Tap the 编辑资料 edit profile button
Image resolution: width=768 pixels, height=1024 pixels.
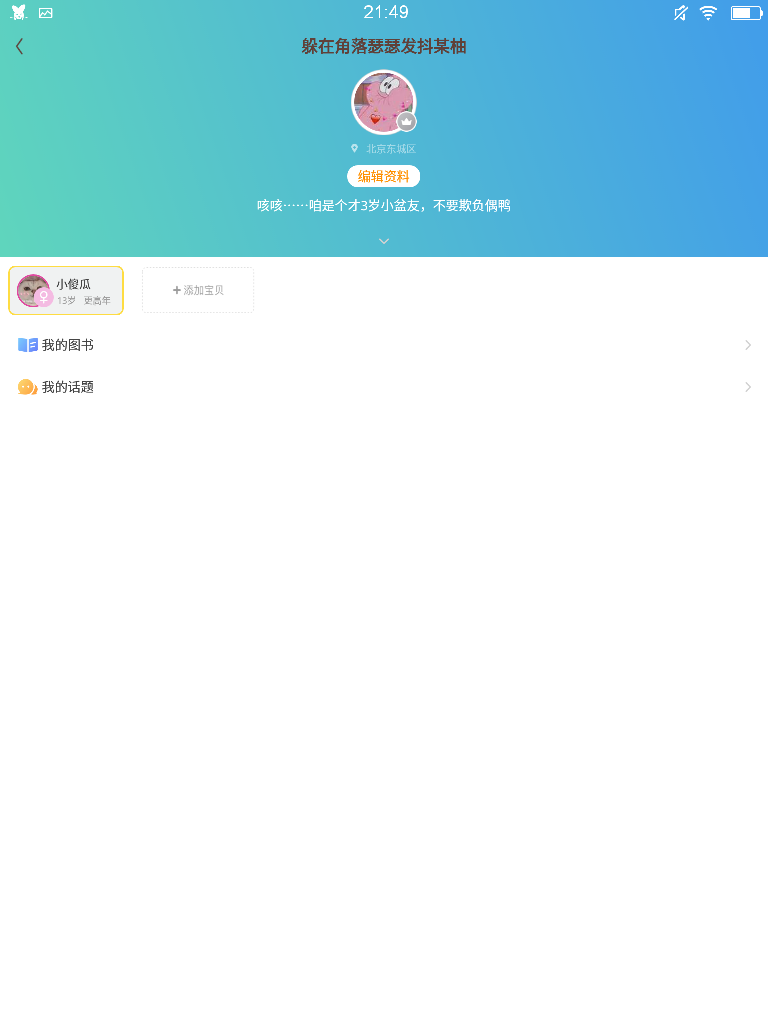point(383,176)
